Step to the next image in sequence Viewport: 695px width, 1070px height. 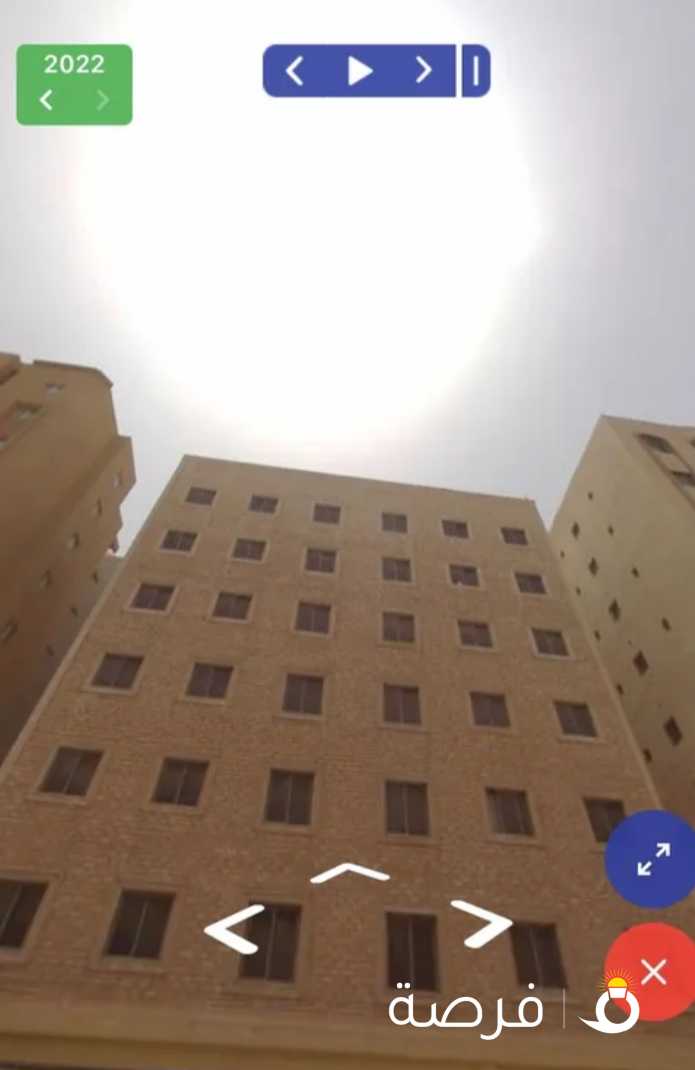[x=424, y=71]
